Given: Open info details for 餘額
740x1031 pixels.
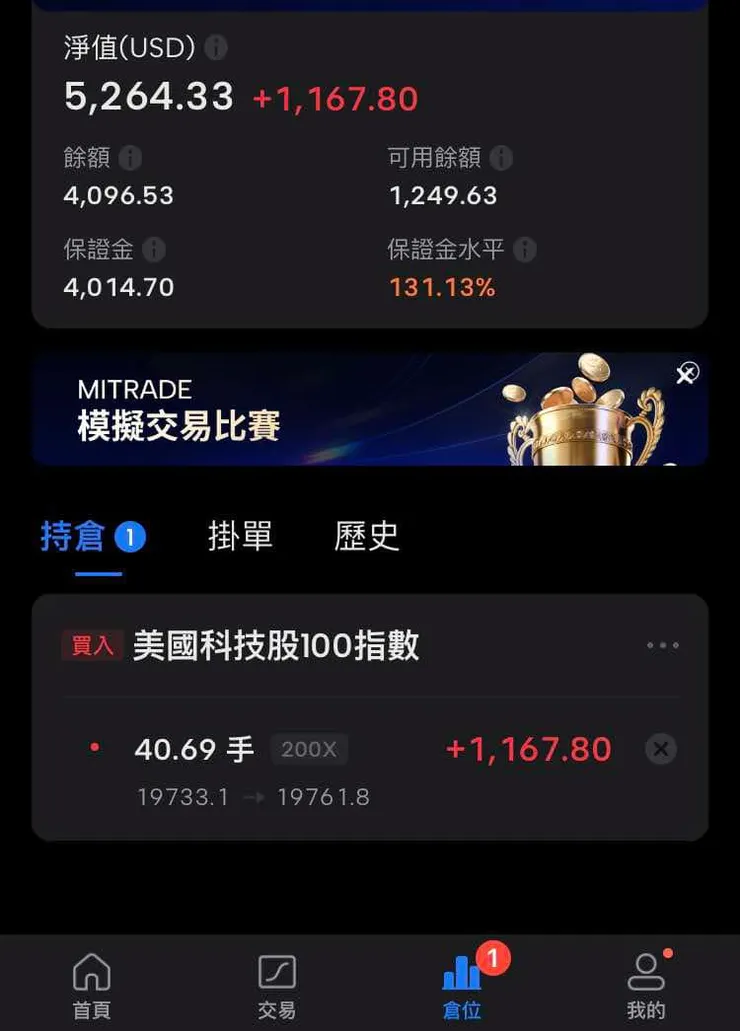Looking at the screenshot, I should [131, 158].
